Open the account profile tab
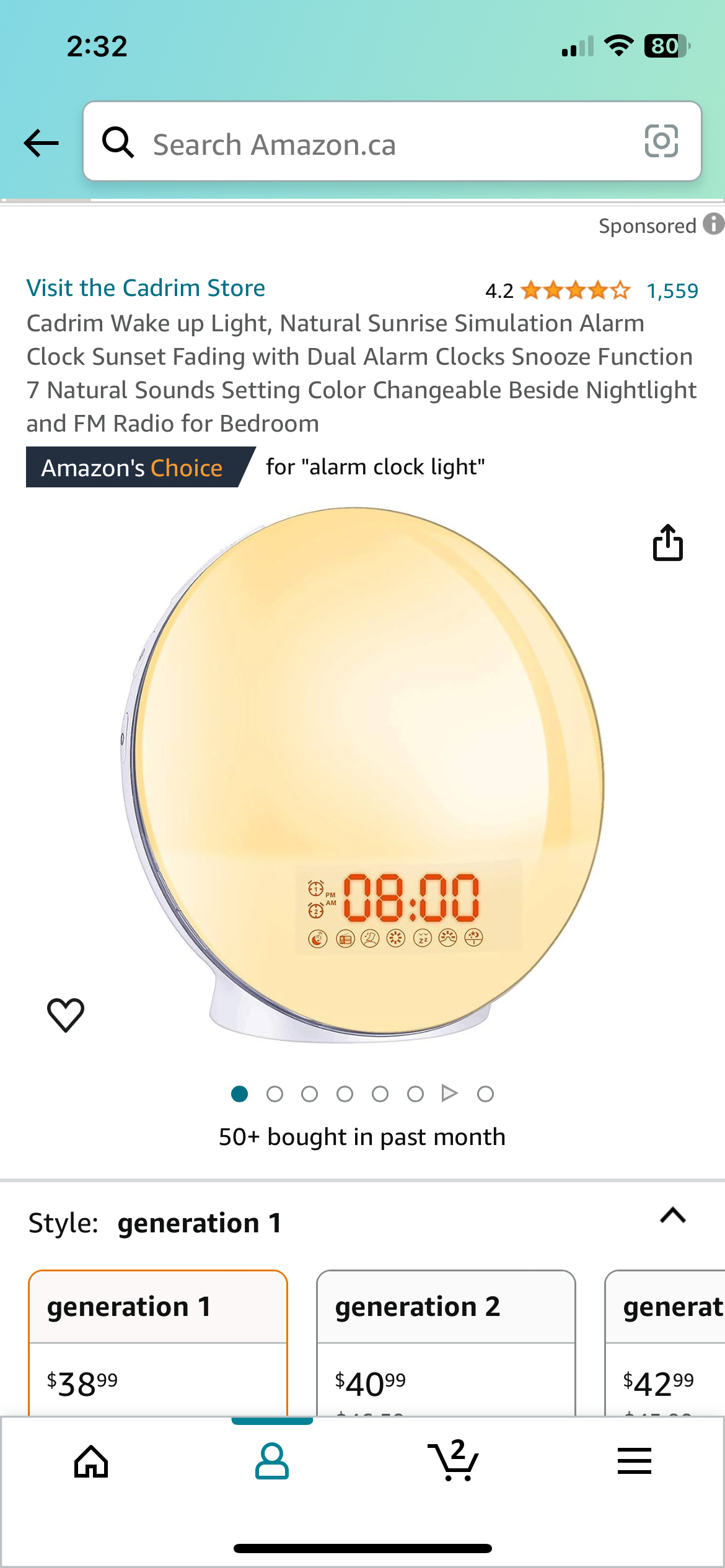Image resolution: width=725 pixels, height=1568 pixels. 272,1461
